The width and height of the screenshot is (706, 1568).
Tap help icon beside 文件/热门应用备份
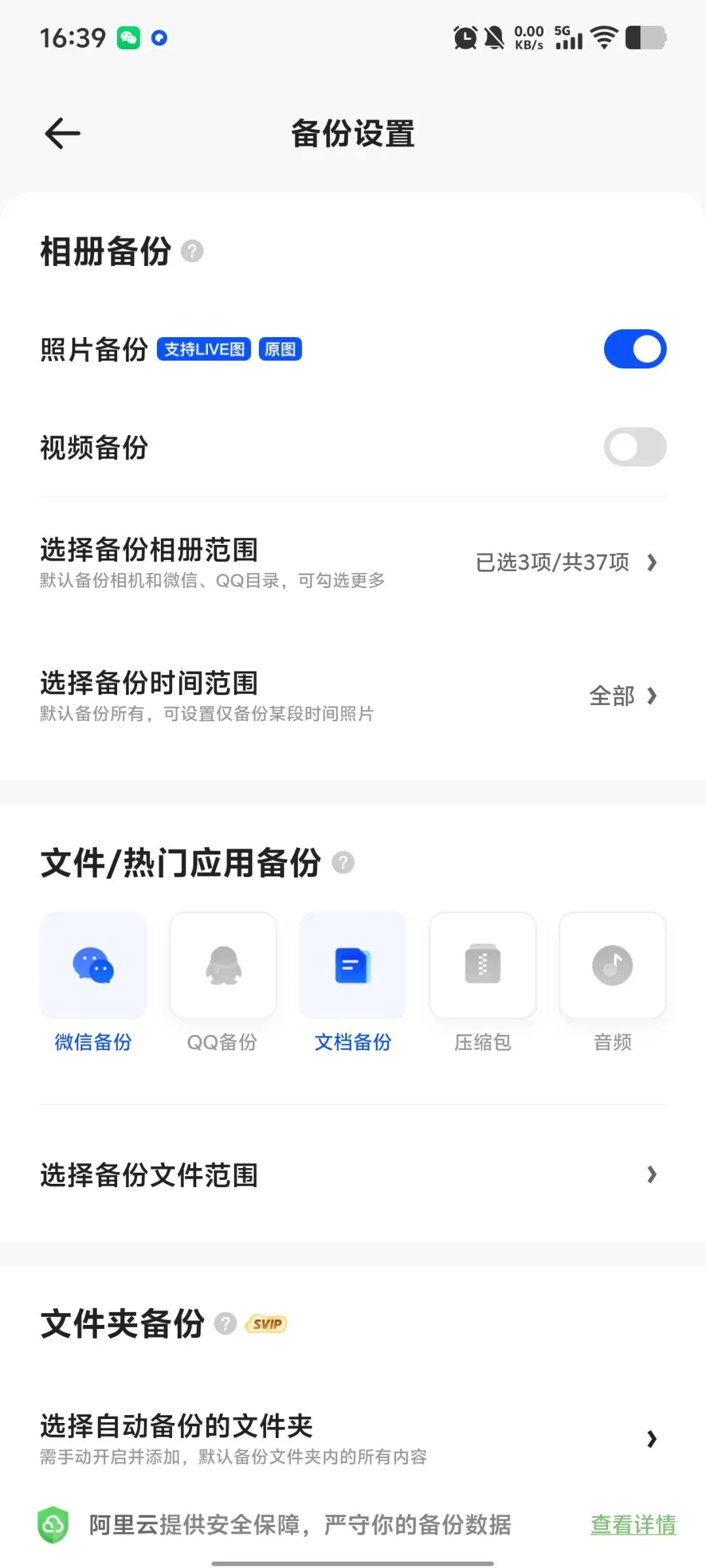click(x=343, y=862)
